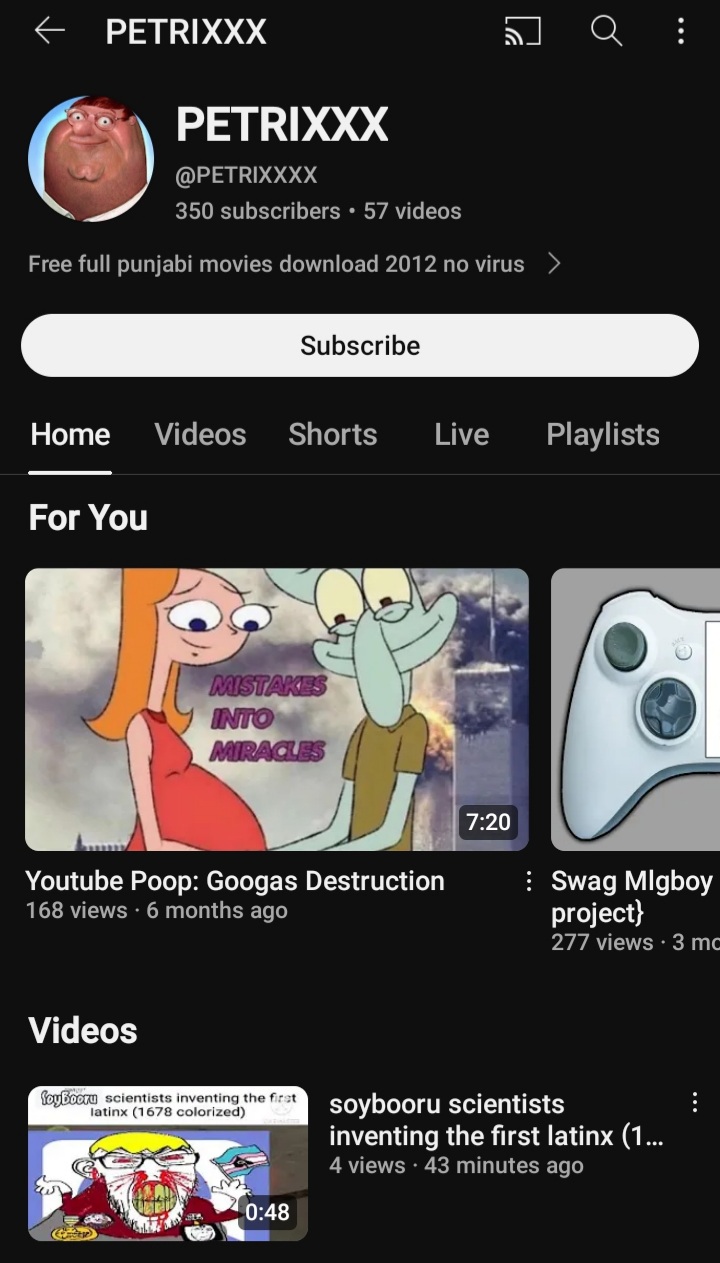The image size is (720, 1263).
Task: Select the Home tab
Action: (x=70, y=434)
